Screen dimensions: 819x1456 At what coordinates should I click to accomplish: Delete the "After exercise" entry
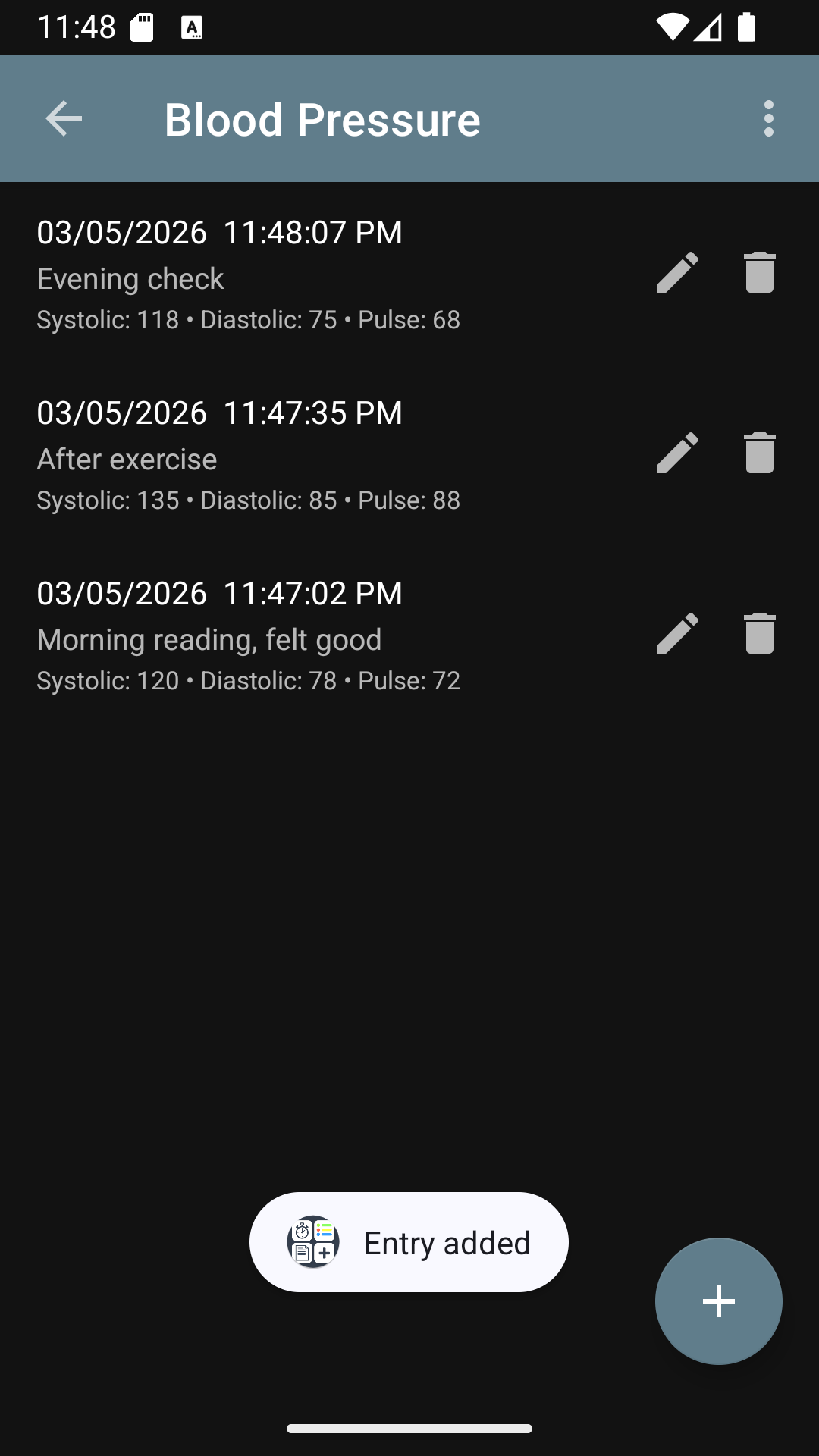coord(759,452)
